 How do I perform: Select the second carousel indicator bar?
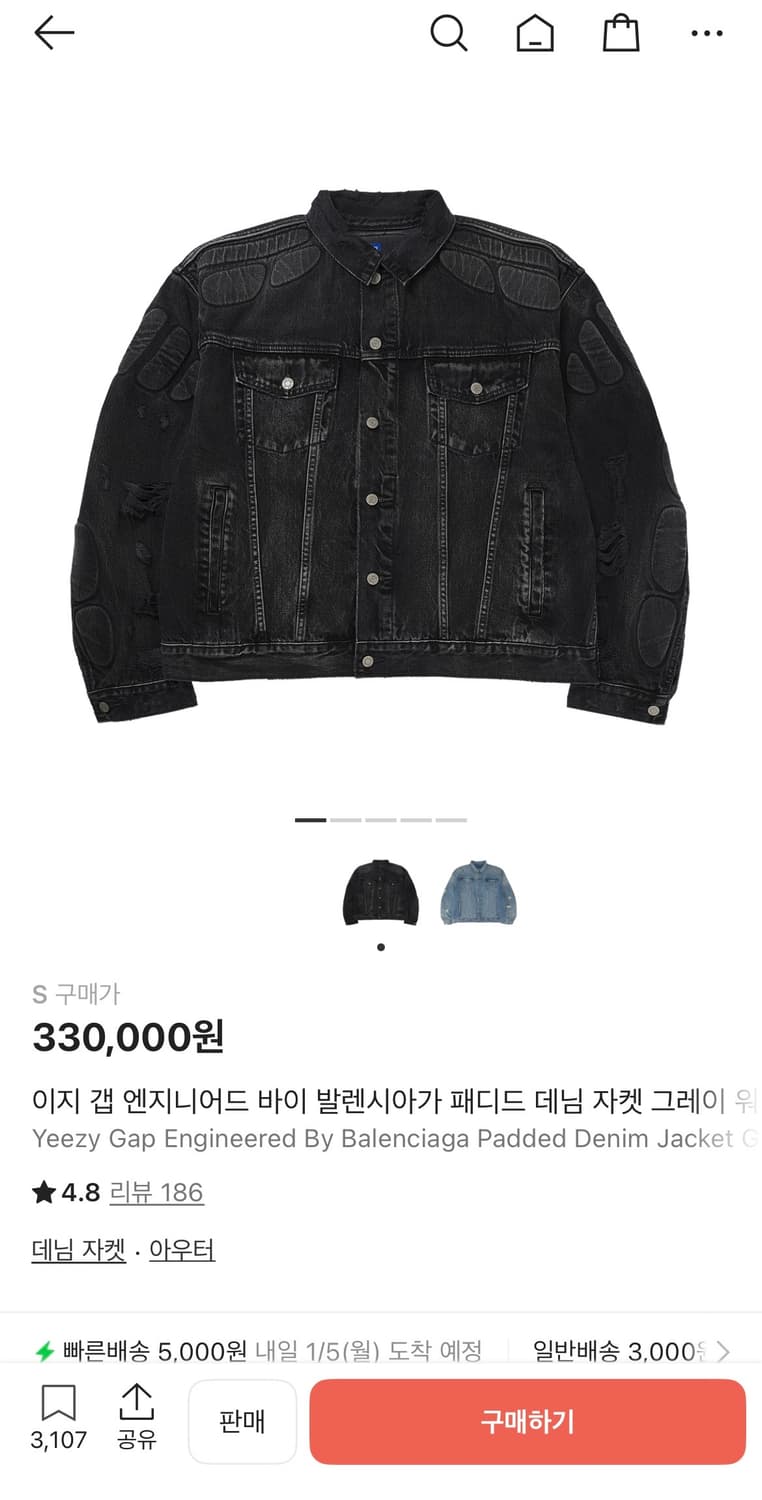tap(347, 819)
